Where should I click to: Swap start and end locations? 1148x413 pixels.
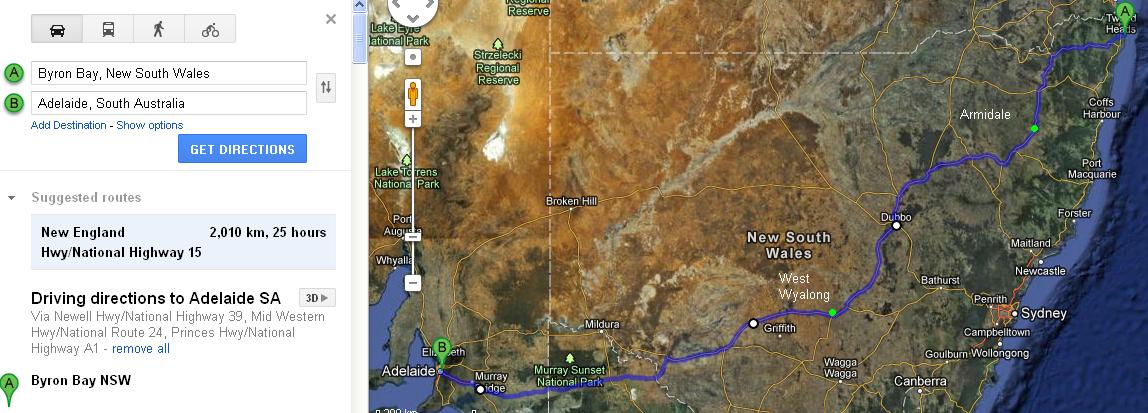pyautogui.click(x=325, y=88)
